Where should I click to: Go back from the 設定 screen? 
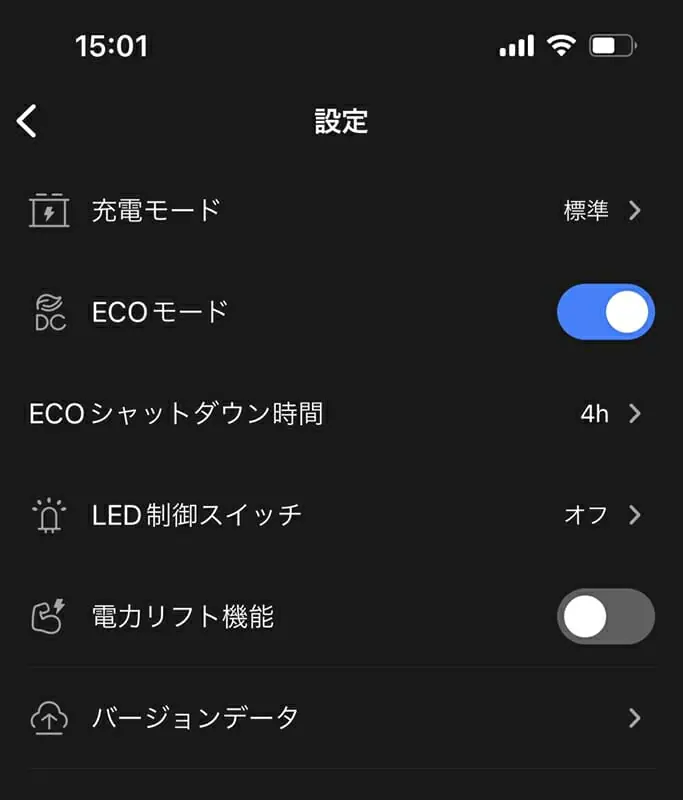[27, 121]
